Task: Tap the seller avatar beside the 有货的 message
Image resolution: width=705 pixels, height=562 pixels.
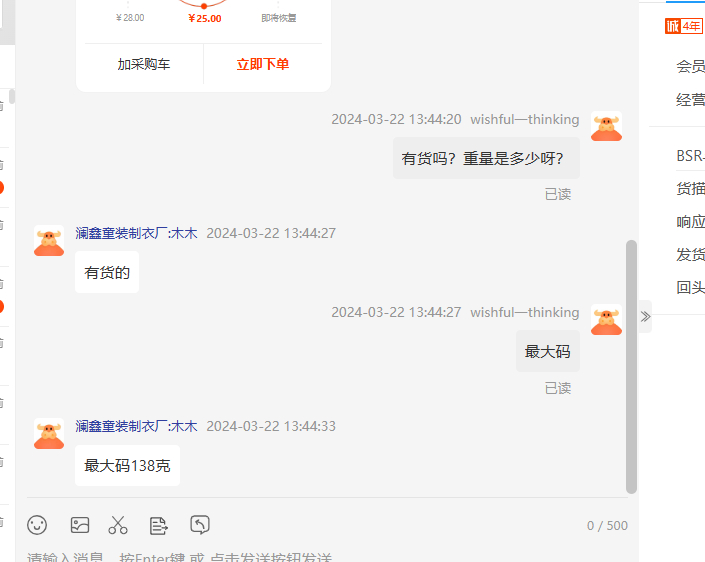Action: coord(49,241)
